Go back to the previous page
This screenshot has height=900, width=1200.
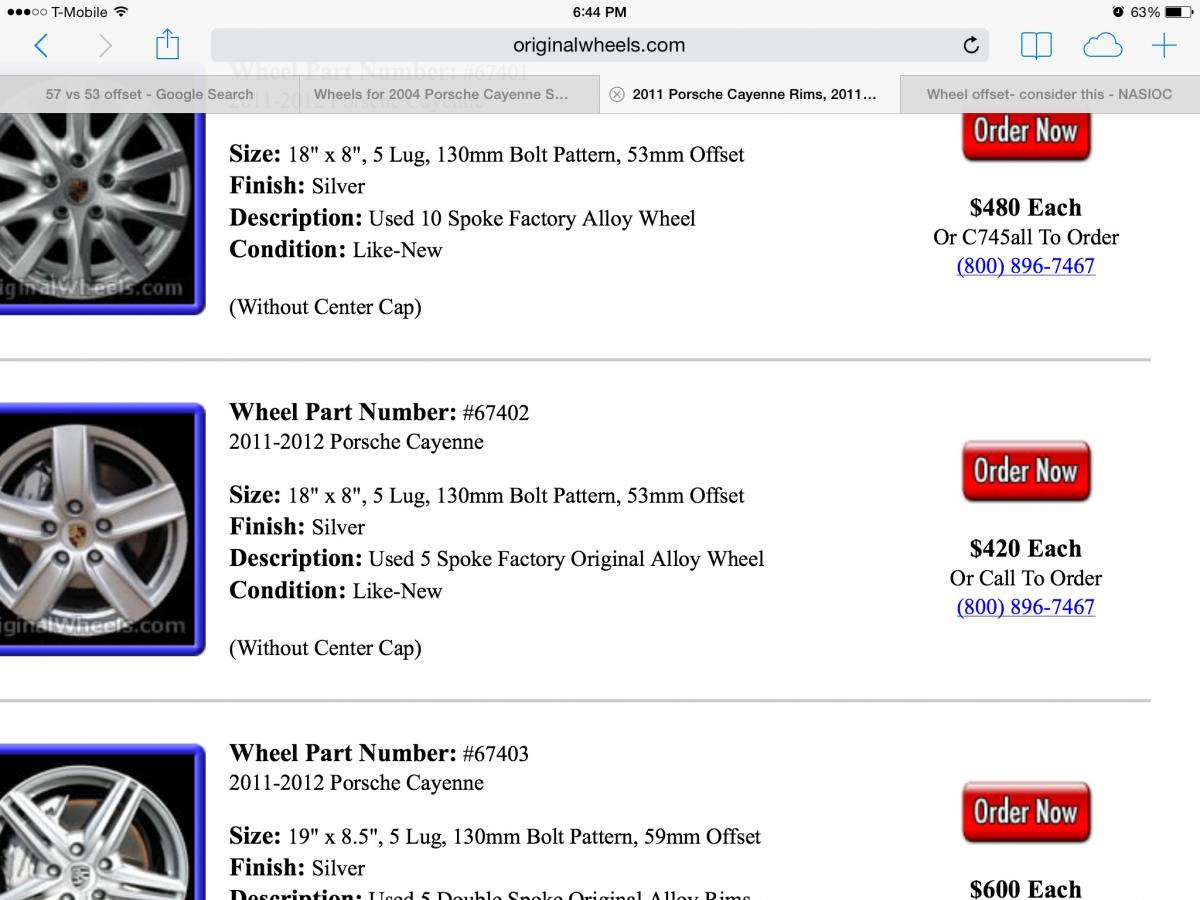pos(41,45)
